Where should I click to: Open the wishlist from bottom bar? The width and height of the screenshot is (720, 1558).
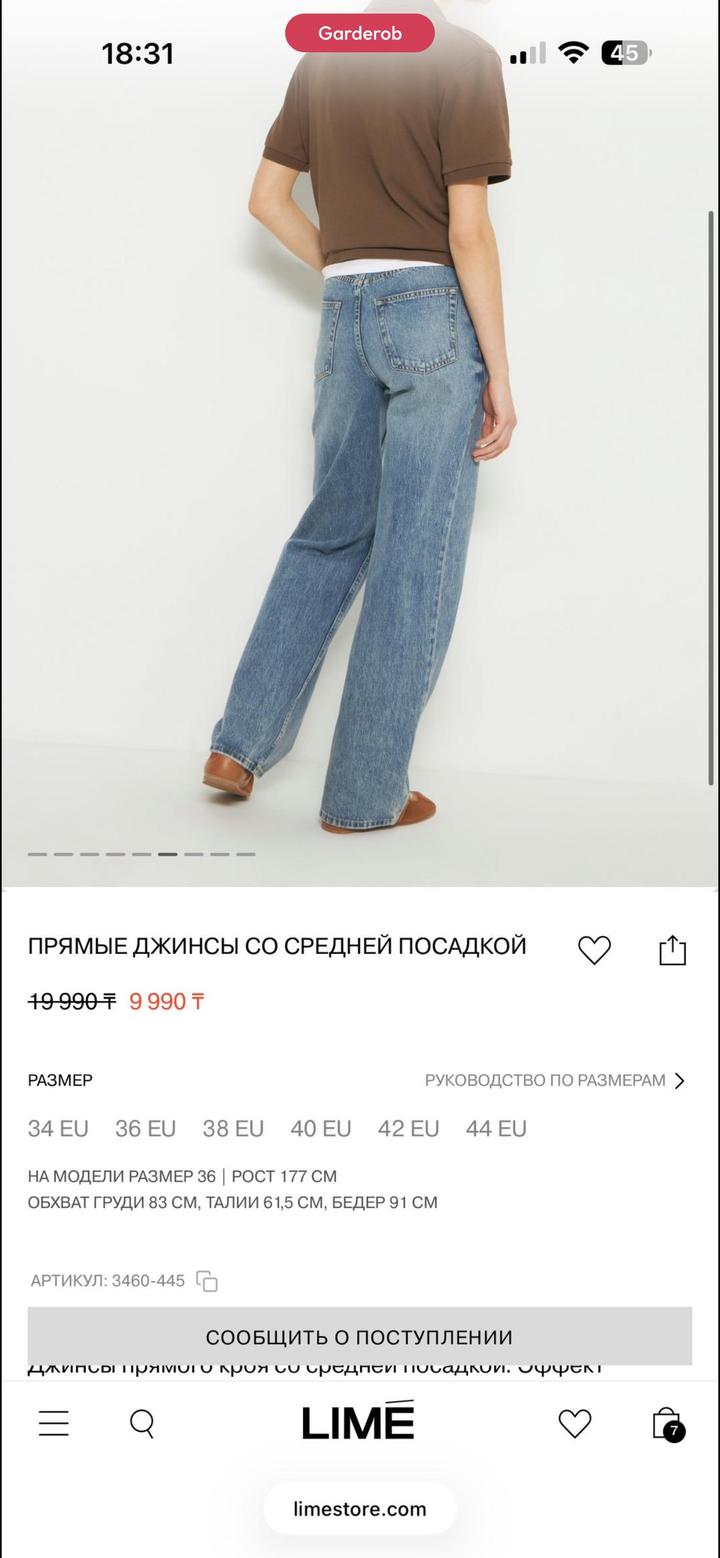[x=574, y=1423]
